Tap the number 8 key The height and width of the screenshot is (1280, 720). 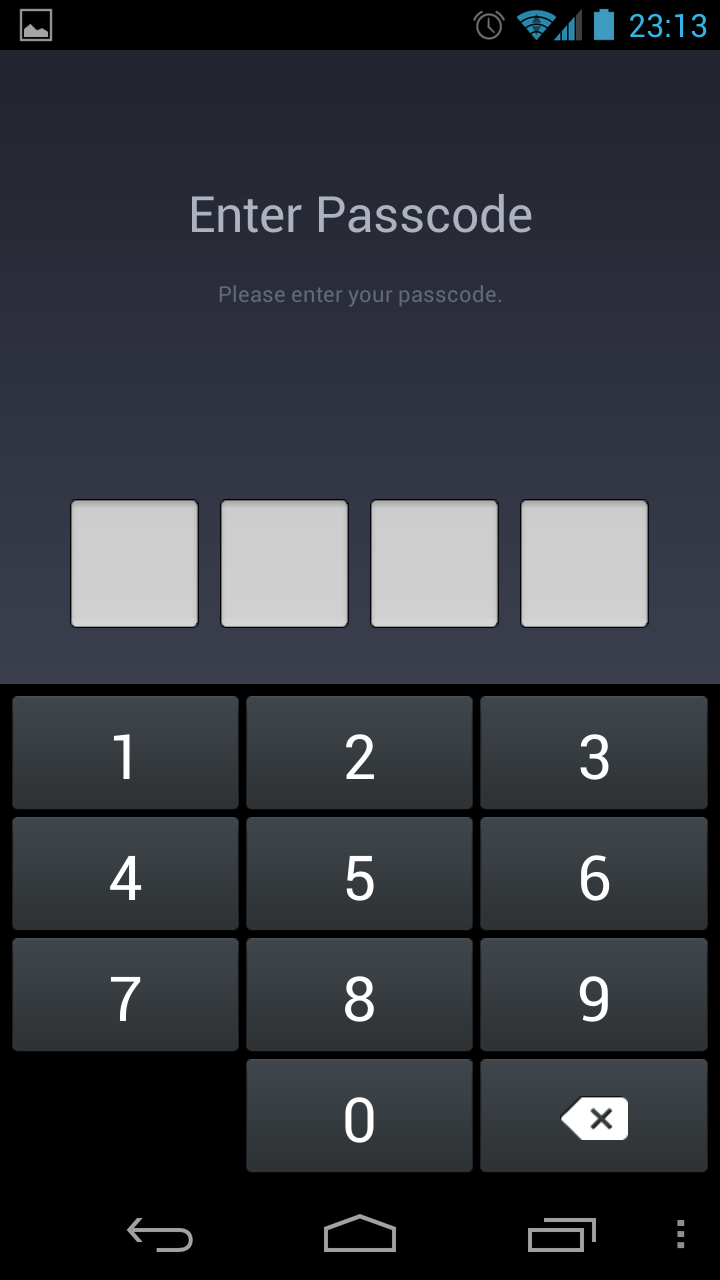coord(359,994)
